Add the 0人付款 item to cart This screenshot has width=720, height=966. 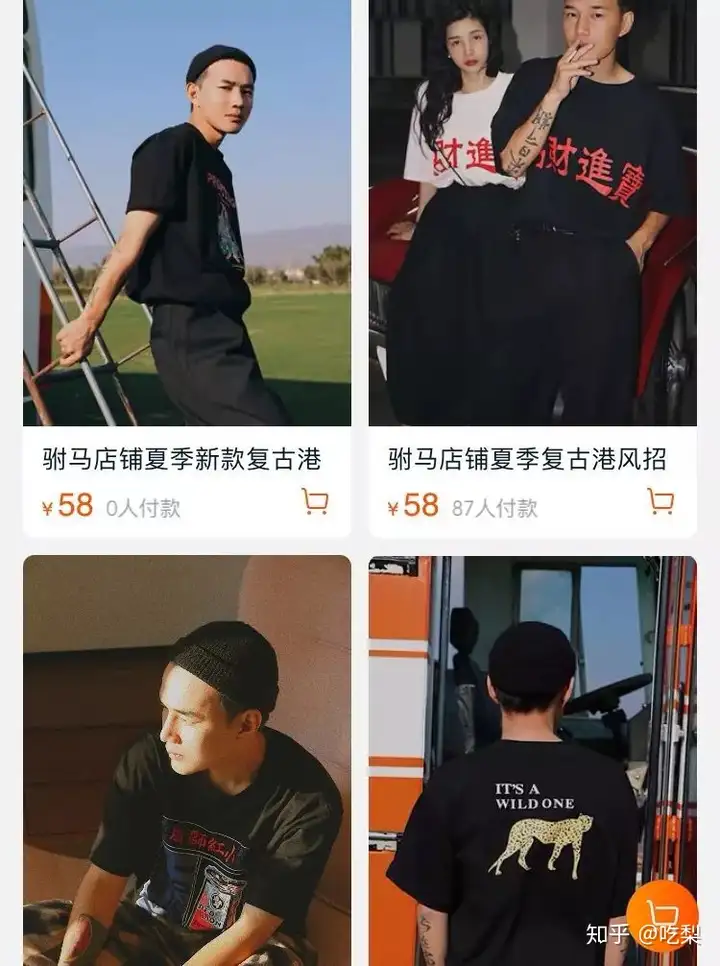pos(315,502)
